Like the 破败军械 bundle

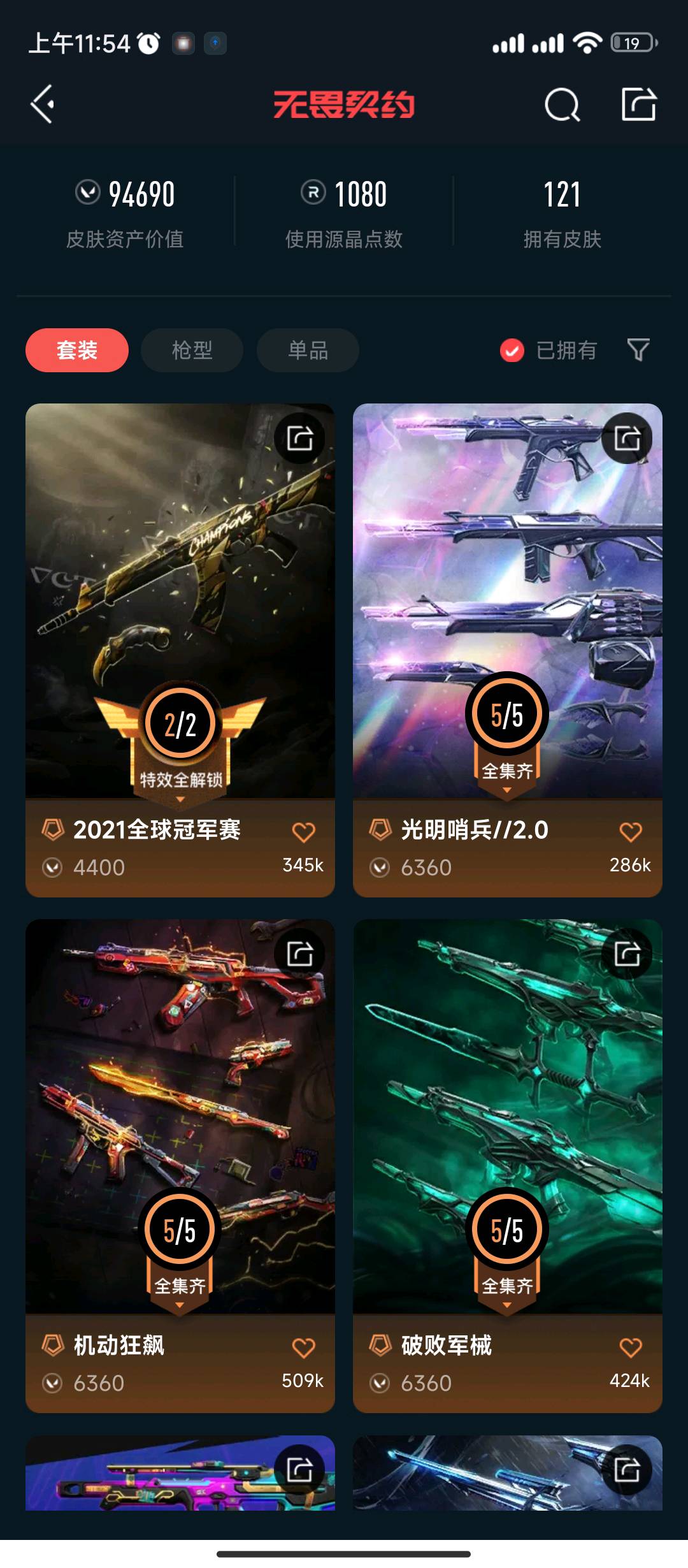[631, 1347]
